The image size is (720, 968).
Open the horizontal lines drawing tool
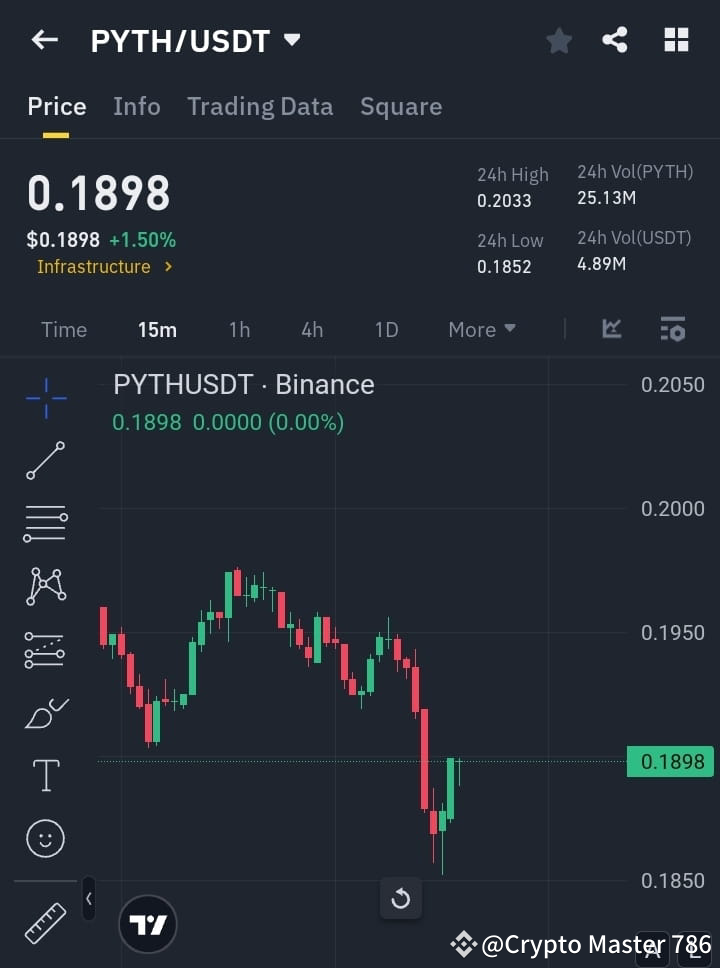click(x=44, y=524)
